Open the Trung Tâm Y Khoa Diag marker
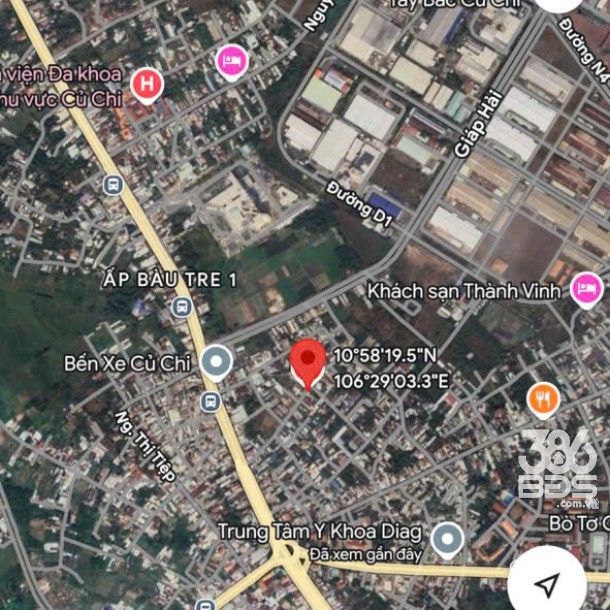Image resolution: width=610 pixels, height=610 pixels. tap(447, 538)
